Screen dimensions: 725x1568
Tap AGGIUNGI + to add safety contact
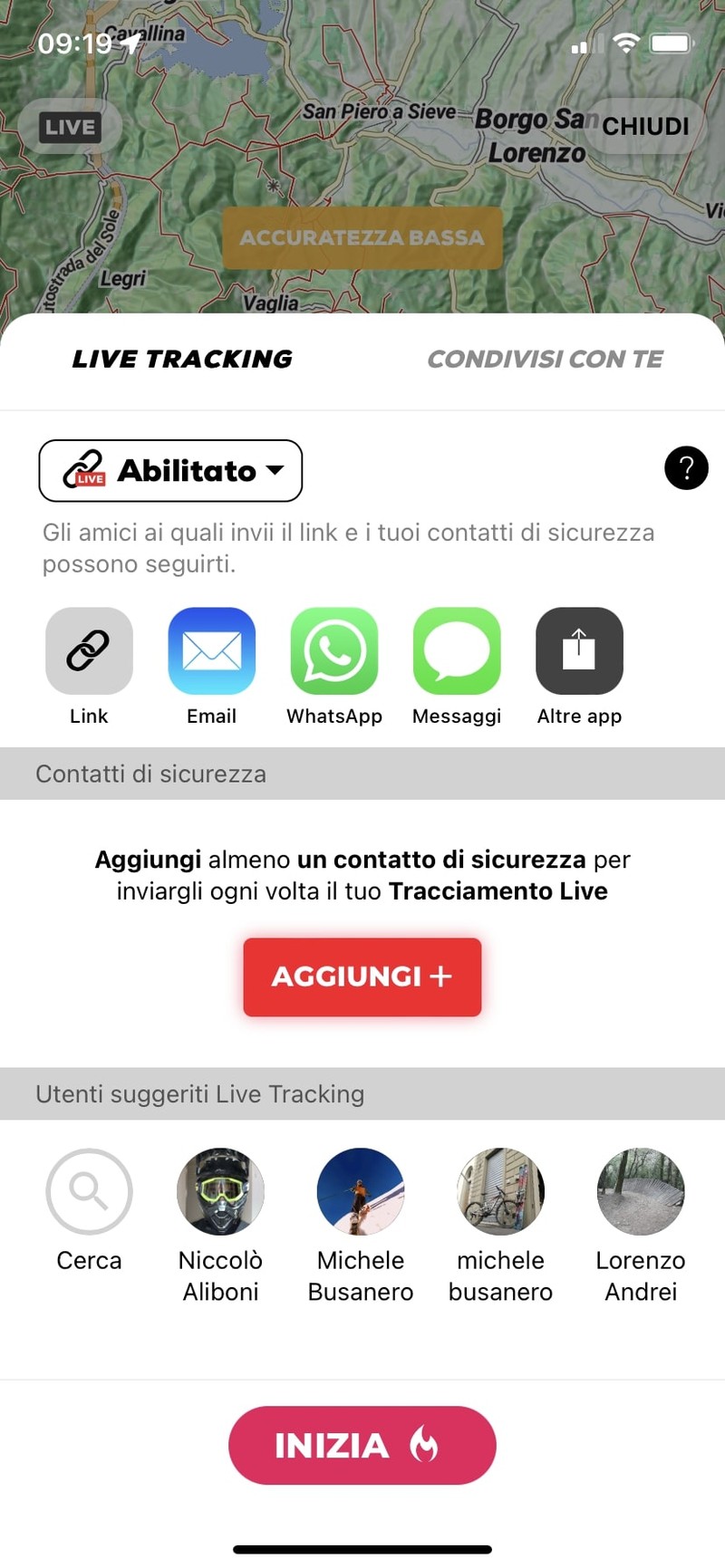[362, 976]
